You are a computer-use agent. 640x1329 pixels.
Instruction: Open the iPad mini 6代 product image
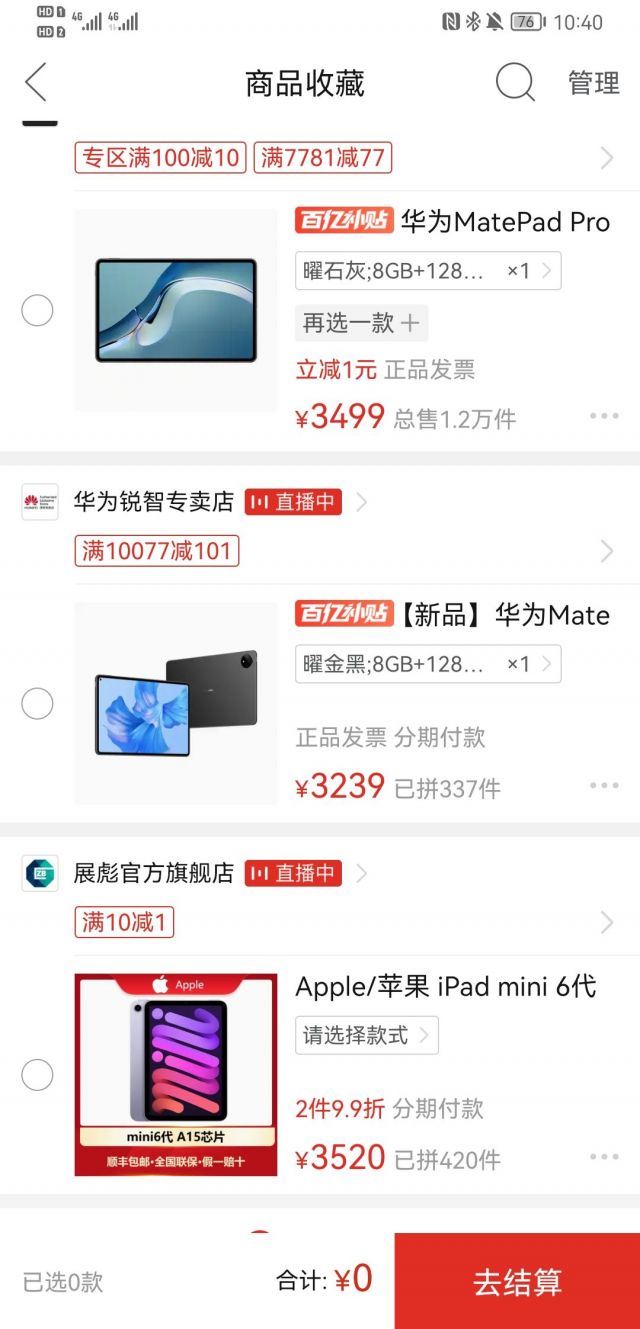(176, 1075)
